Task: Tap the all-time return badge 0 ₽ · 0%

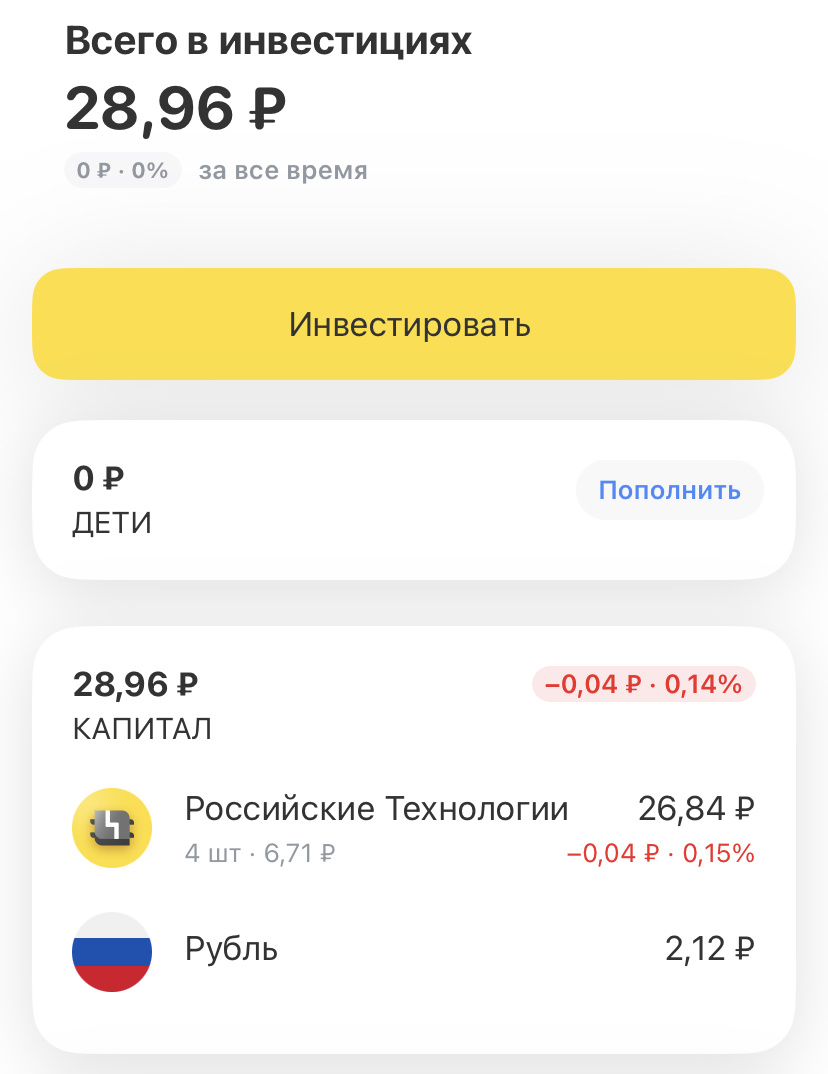Action: pos(123,170)
